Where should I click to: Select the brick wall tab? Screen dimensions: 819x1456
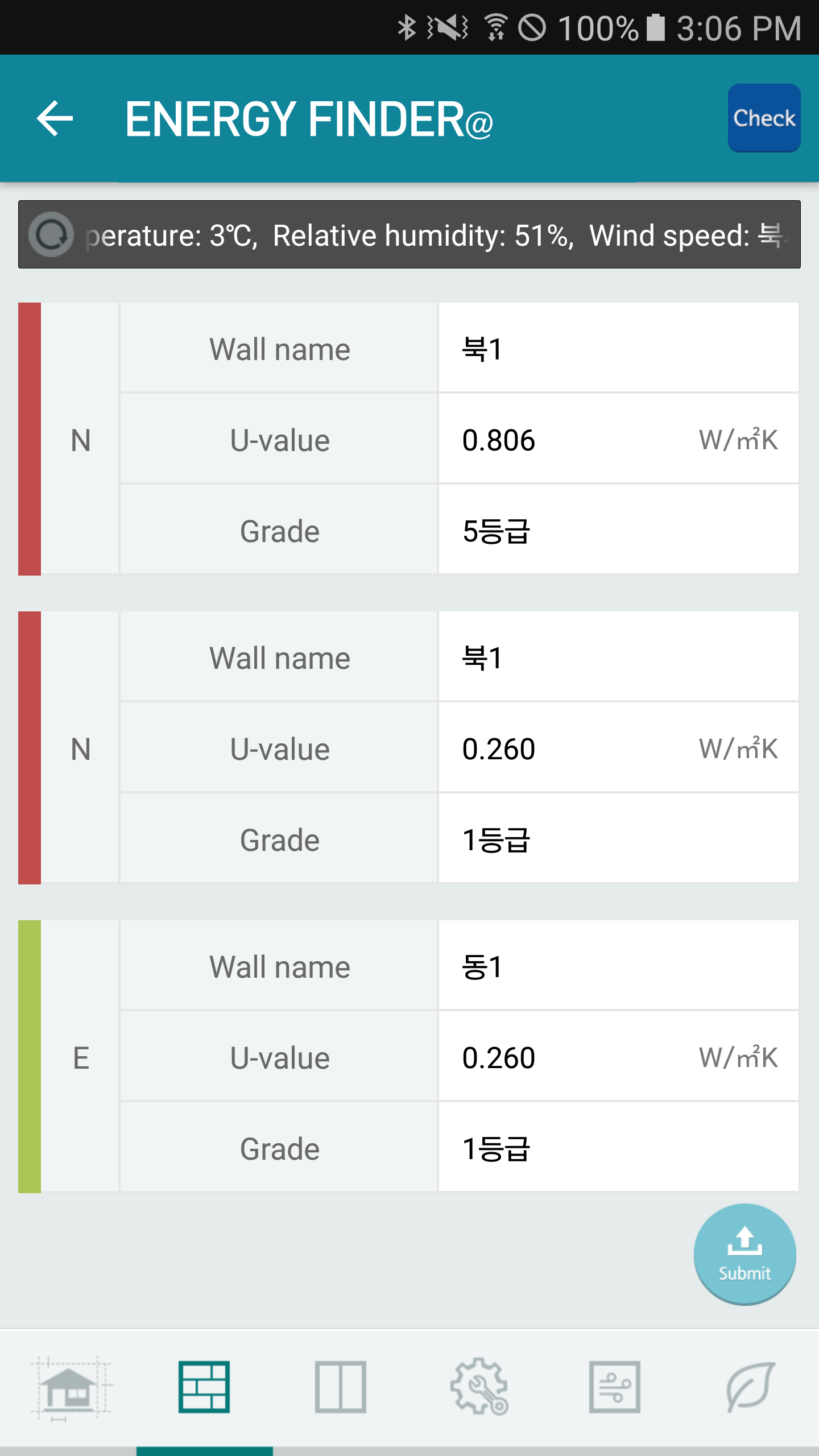tap(204, 1387)
